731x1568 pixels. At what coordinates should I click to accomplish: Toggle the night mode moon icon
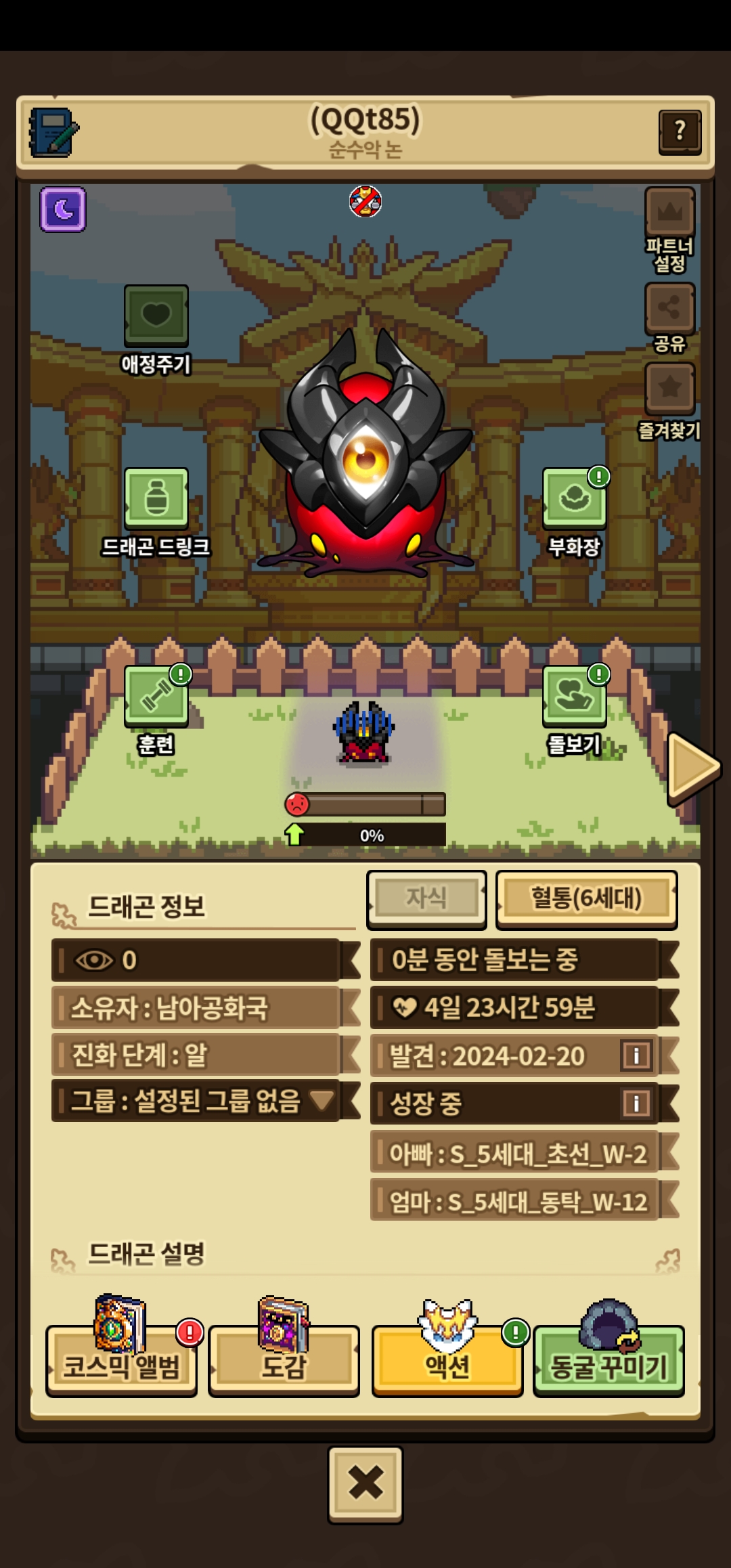[63, 210]
